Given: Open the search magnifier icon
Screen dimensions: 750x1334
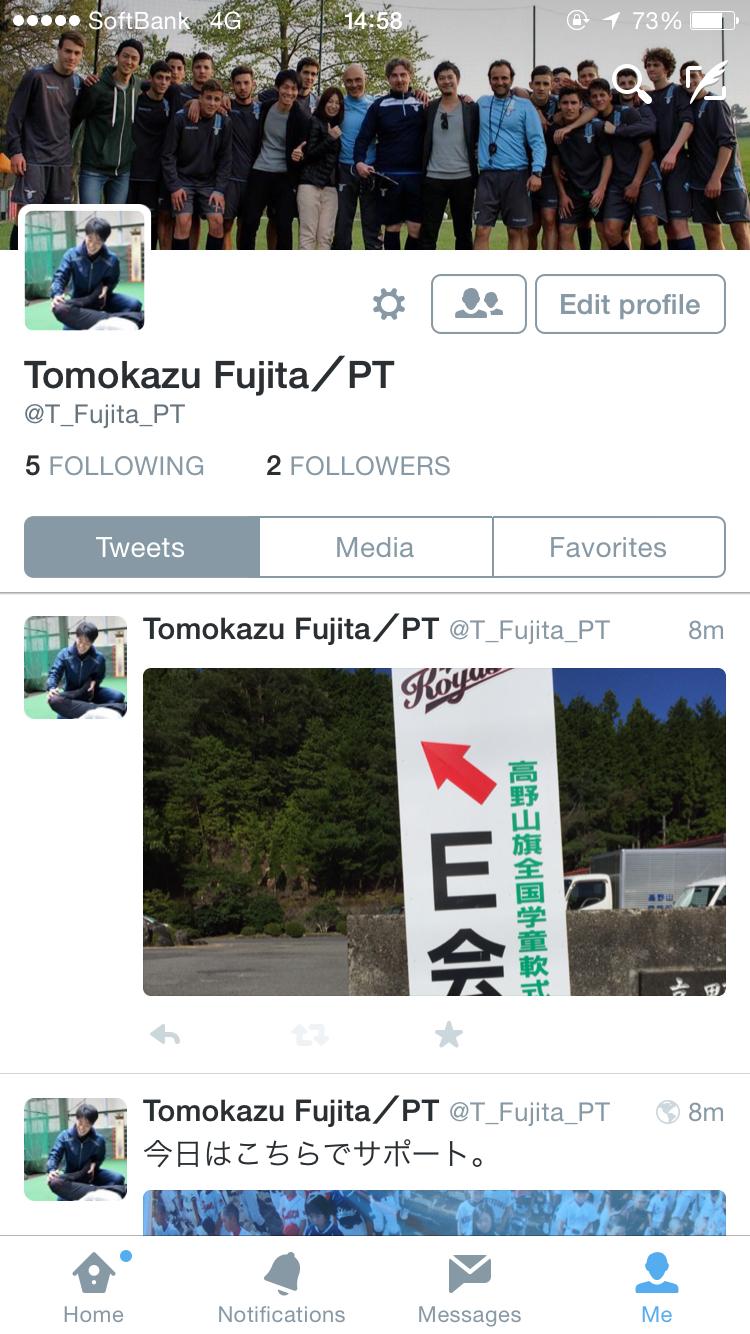Looking at the screenshot, I should pyautogui.click(x=631, y=84).
